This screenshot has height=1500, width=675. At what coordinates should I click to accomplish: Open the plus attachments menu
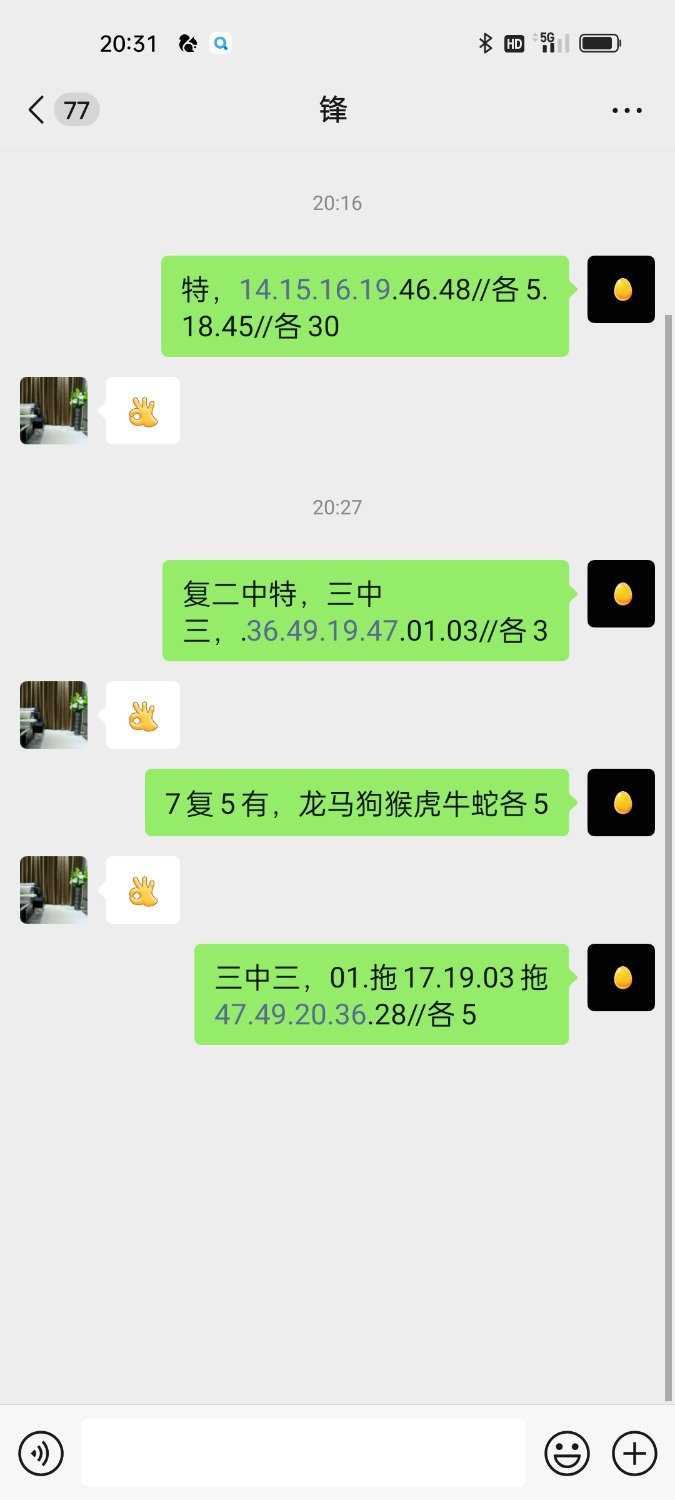coord(634,1453)
